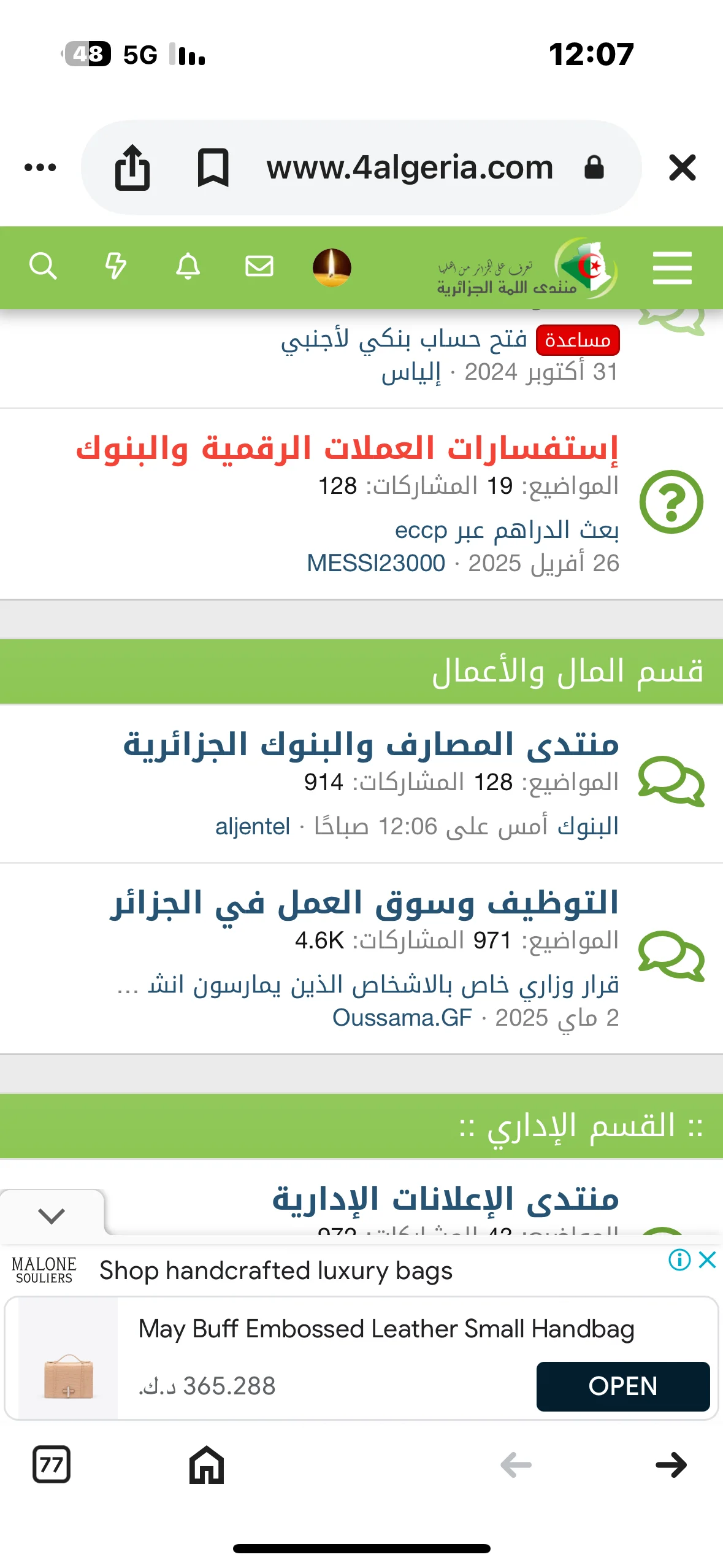Open forum إستفسارات العملات الرقمية والبنوك
The width and height of the screenshot is (723, 1568).
point(347,448)
